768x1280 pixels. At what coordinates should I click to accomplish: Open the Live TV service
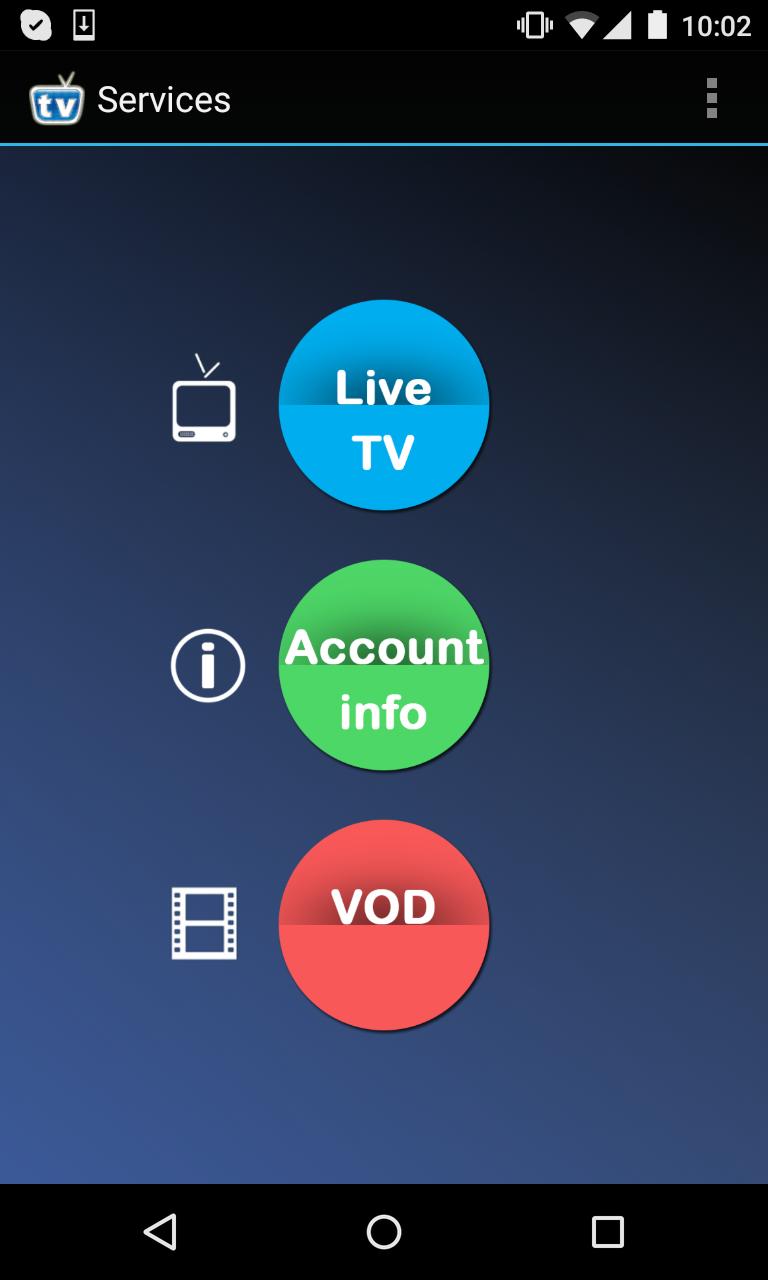point(384,405)
